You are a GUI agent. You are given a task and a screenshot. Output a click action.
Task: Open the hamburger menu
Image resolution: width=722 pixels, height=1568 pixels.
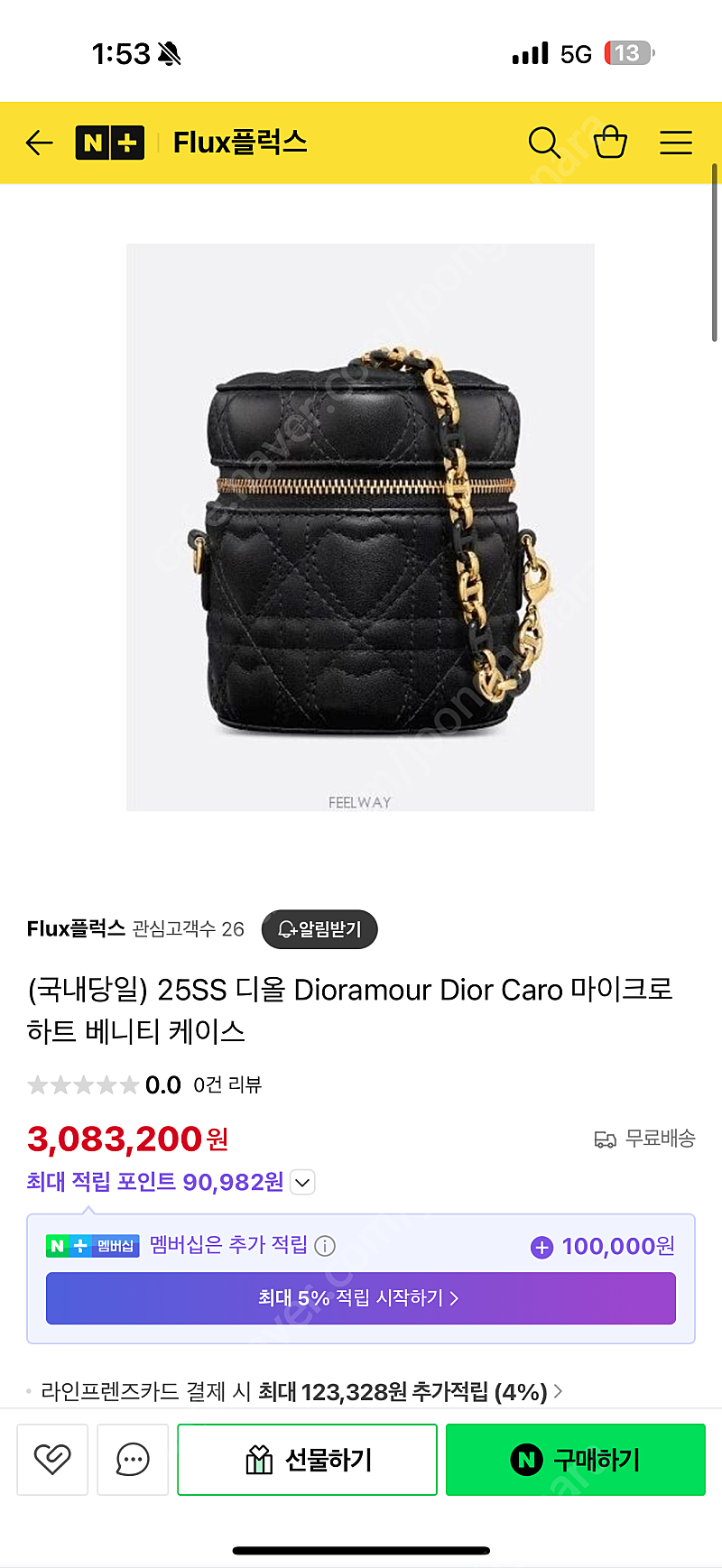point(675,143)
